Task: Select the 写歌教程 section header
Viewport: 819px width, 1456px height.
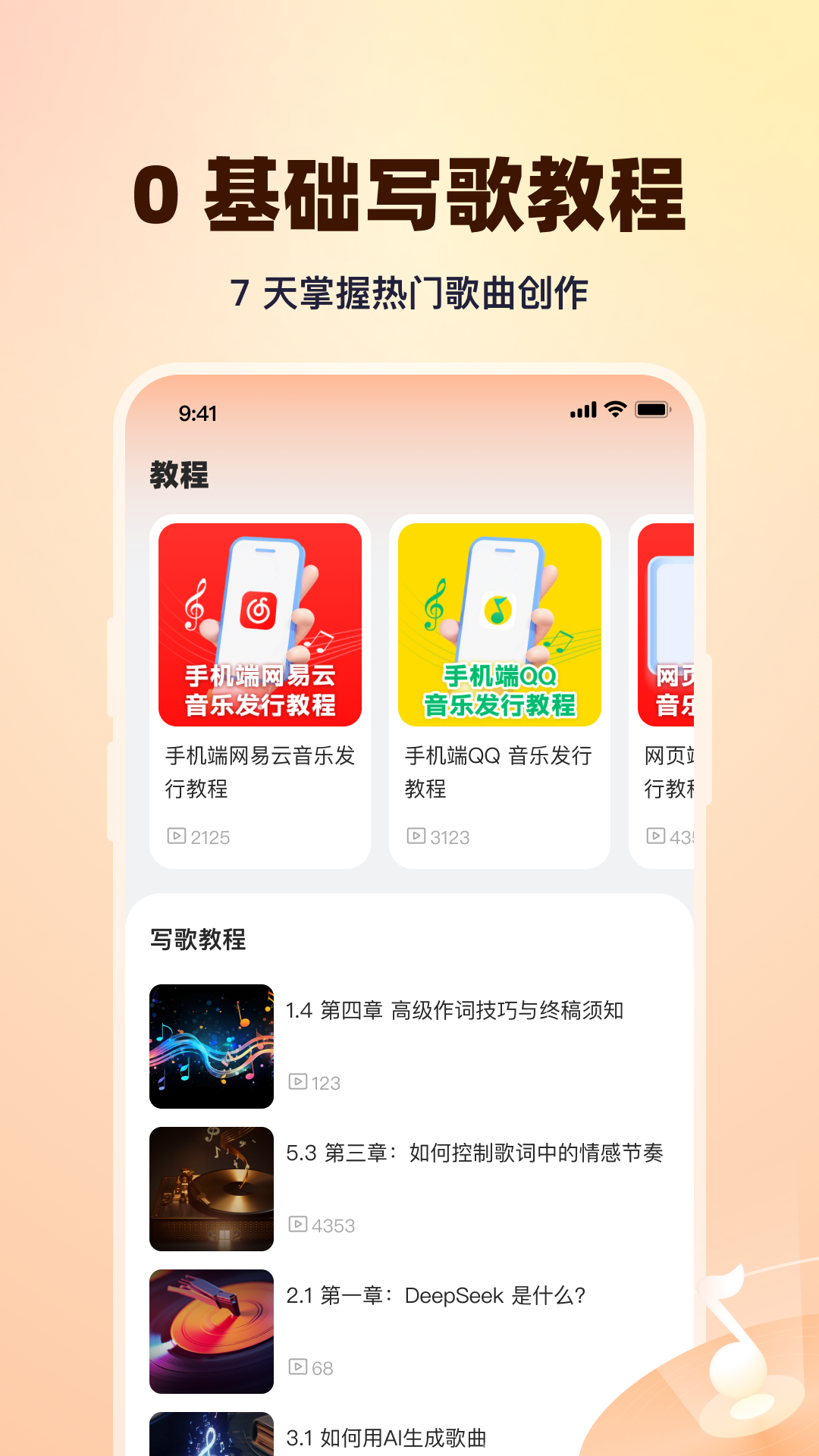Action: (x=197, y=938)
